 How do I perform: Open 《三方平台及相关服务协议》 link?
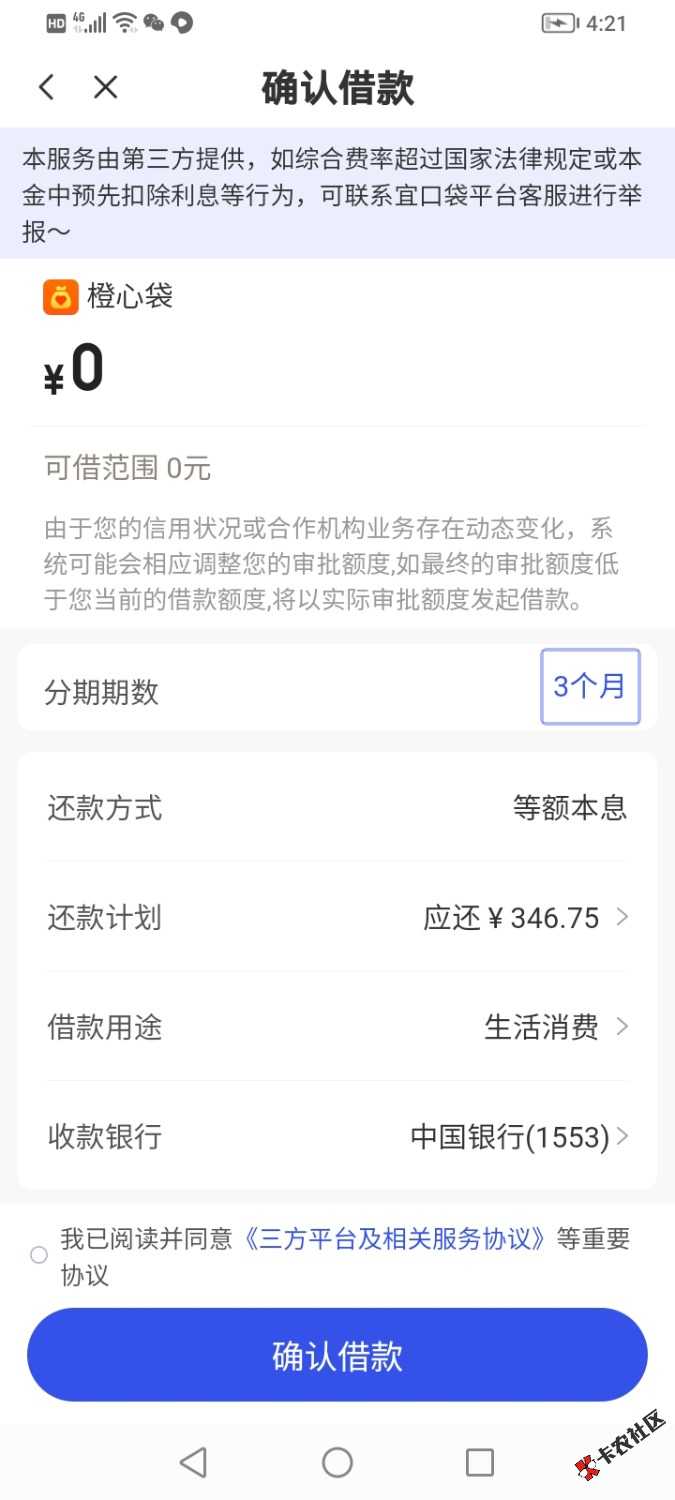click(x=398, y=1239)
